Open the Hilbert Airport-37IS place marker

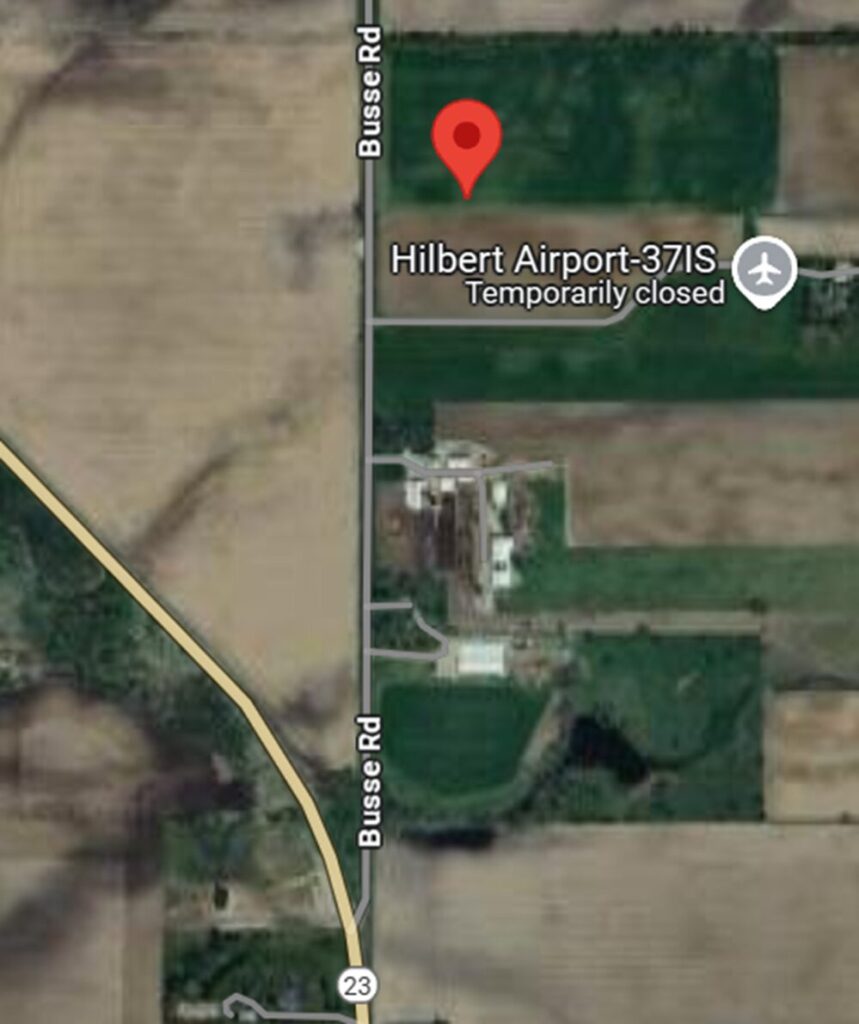coord(765,270)
